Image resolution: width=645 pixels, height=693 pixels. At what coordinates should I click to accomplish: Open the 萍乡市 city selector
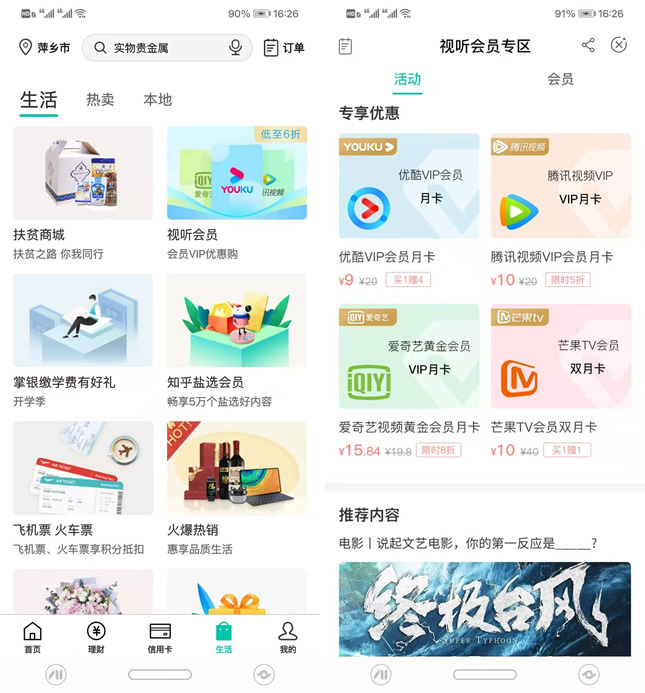coord(45,48)
